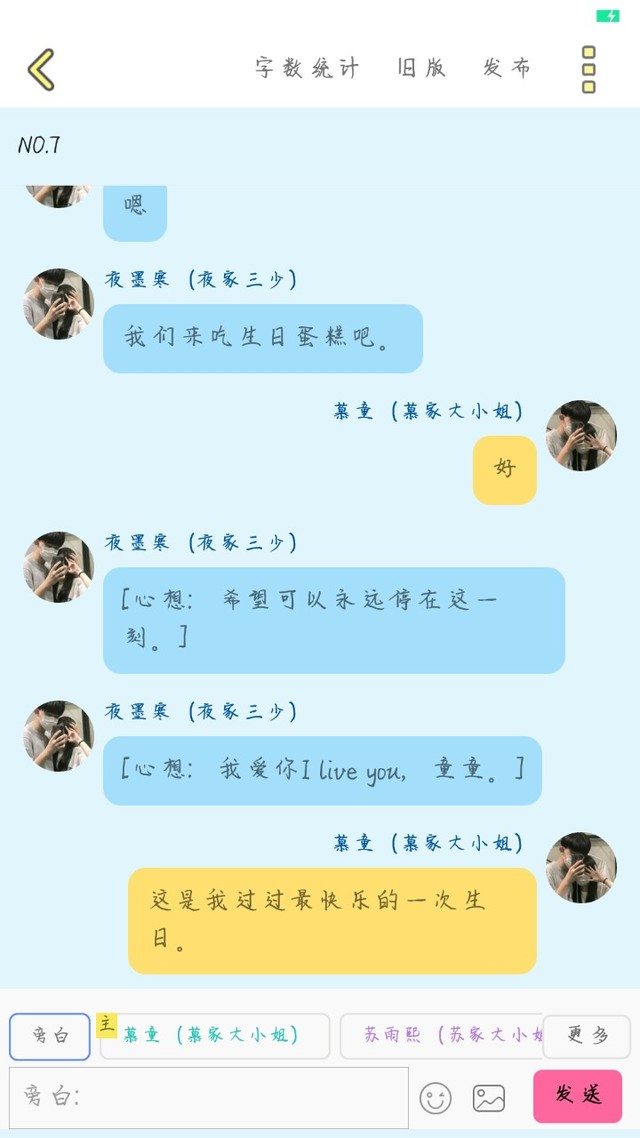Tap the message 我们来吃生日蛋糕吧。
The image size is (640, 1138).
(262, 338)
